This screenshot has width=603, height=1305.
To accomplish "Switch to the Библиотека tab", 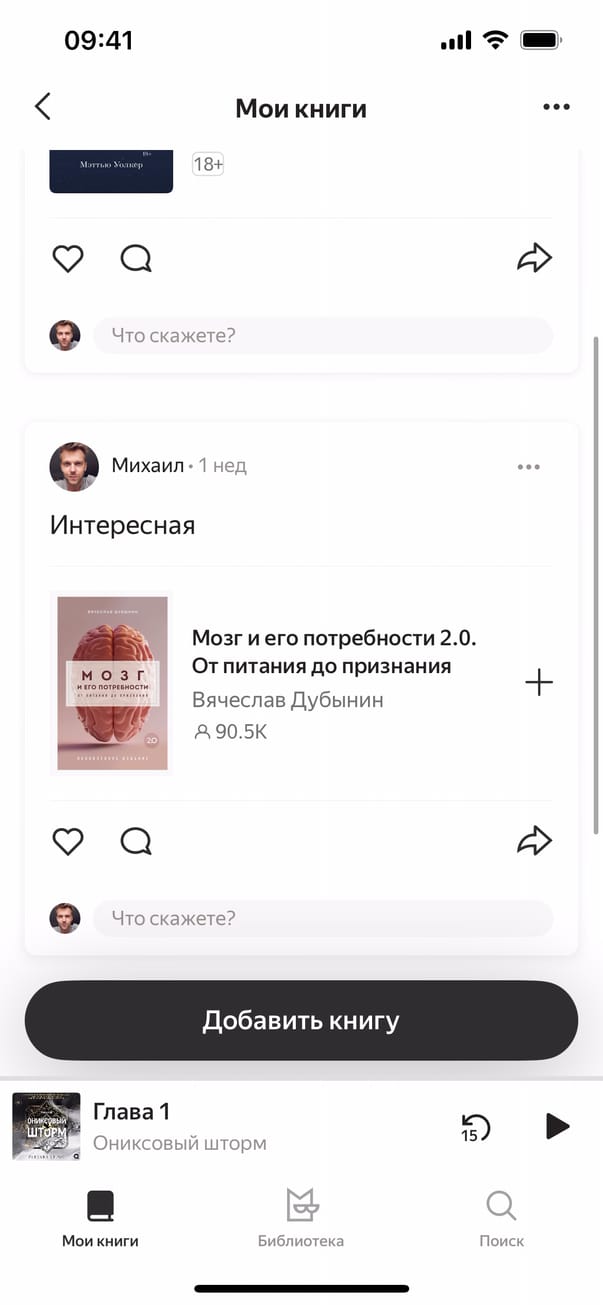I will pyautogui.click(x=301, y=1218).
